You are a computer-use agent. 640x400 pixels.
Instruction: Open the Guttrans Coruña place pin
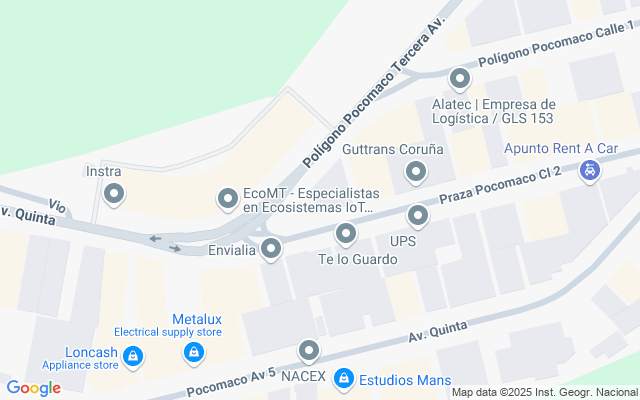tap(416, 173)
